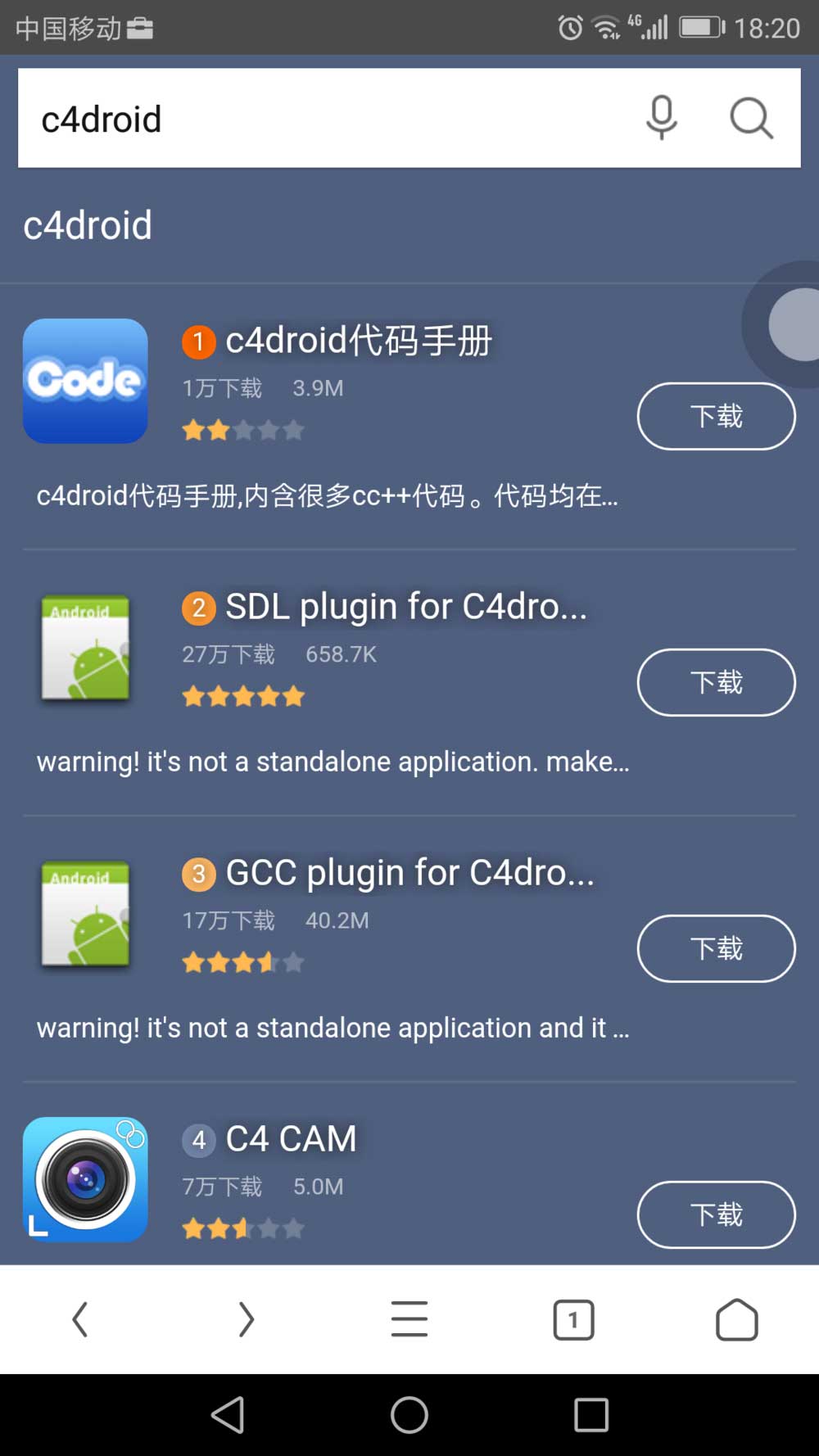Run the search with the magnifier icon
The image size is (819, 1456).
751,118
